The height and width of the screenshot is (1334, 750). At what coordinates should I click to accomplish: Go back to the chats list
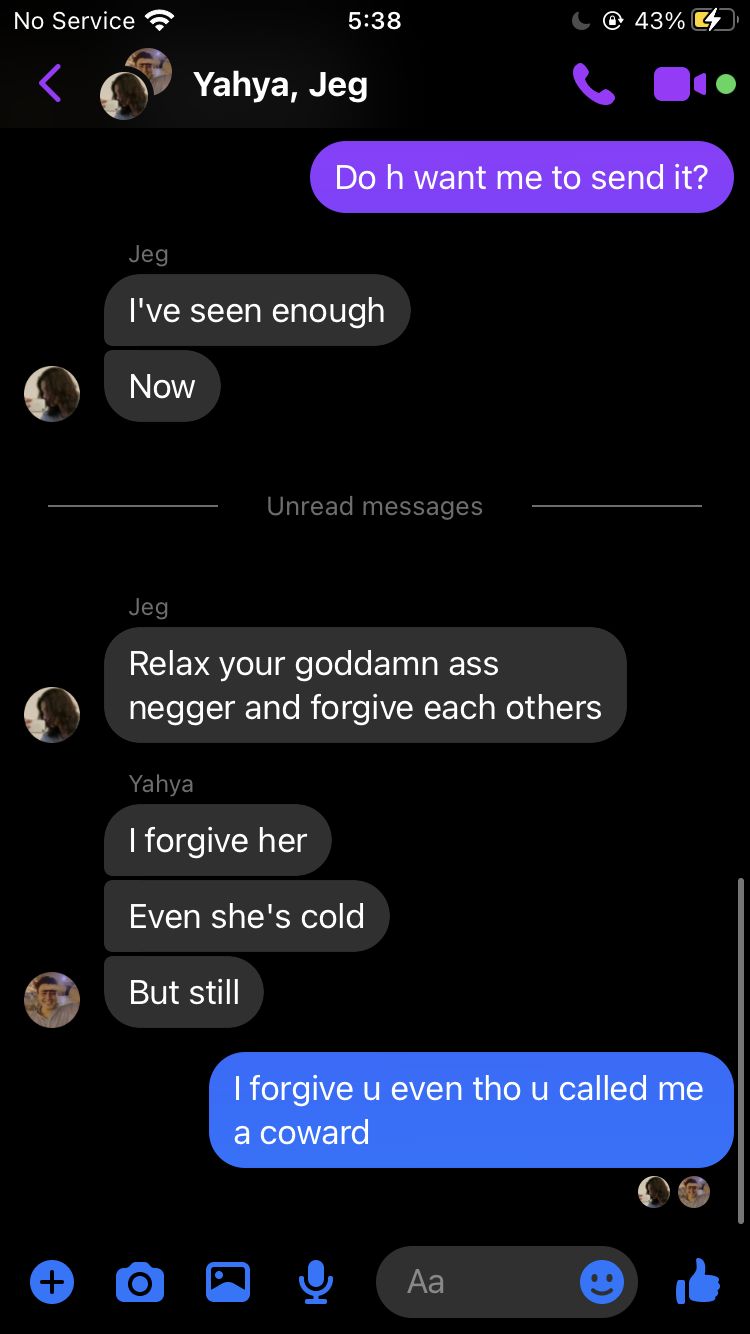coord(50,84)
